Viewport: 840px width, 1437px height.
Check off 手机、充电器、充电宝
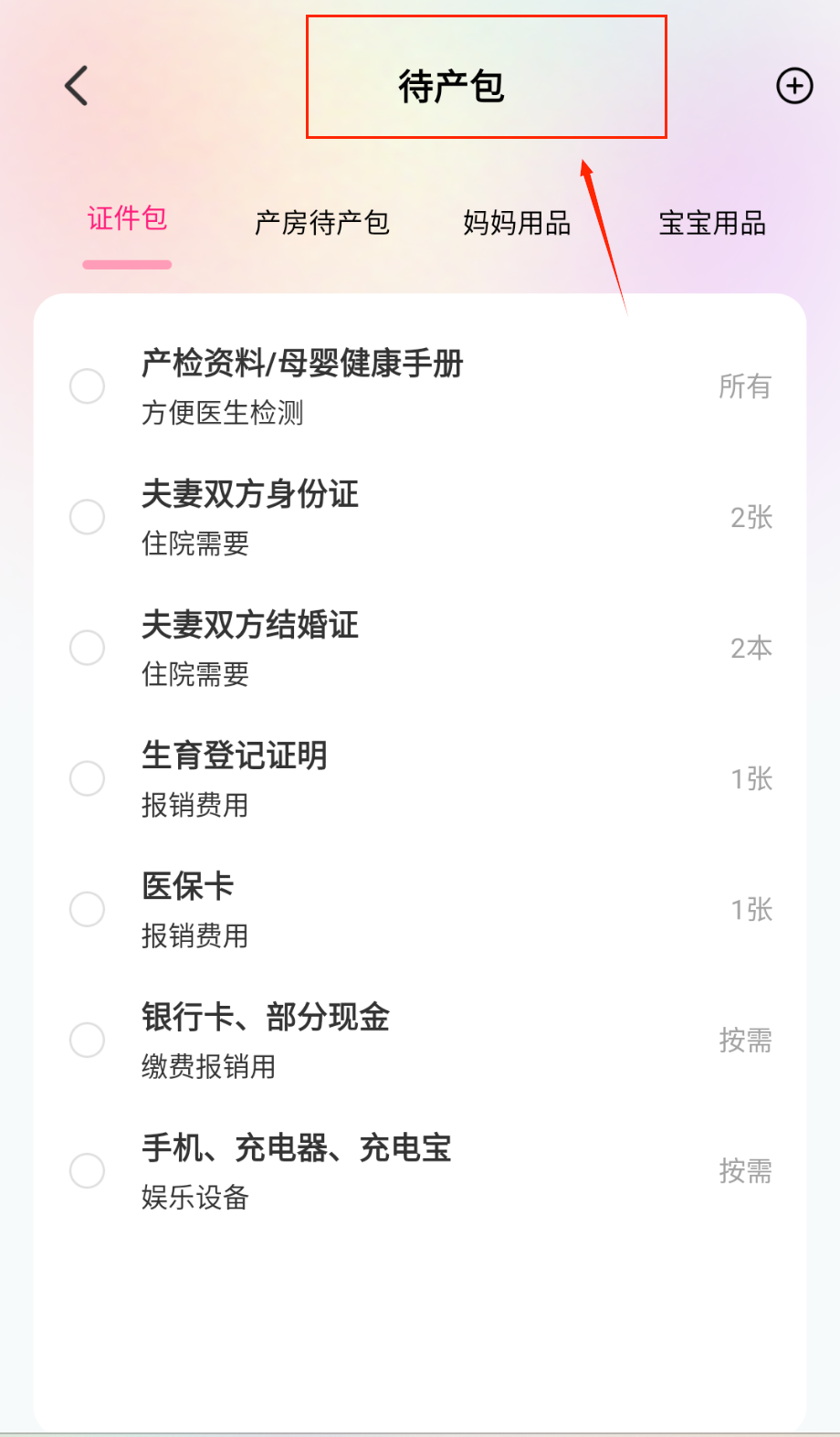88,1170
